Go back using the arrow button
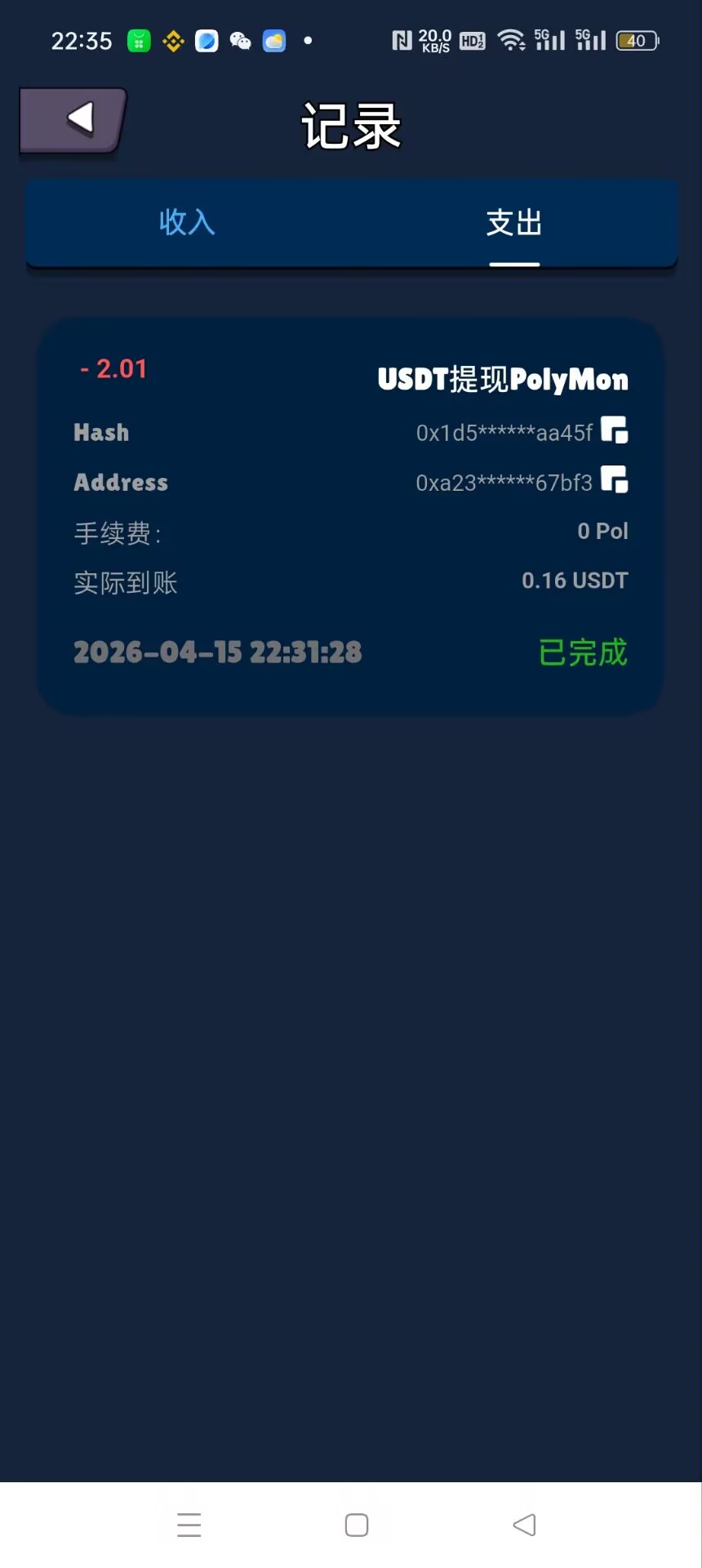Viewport: 702px width, 1568px height. coord(73,120)
